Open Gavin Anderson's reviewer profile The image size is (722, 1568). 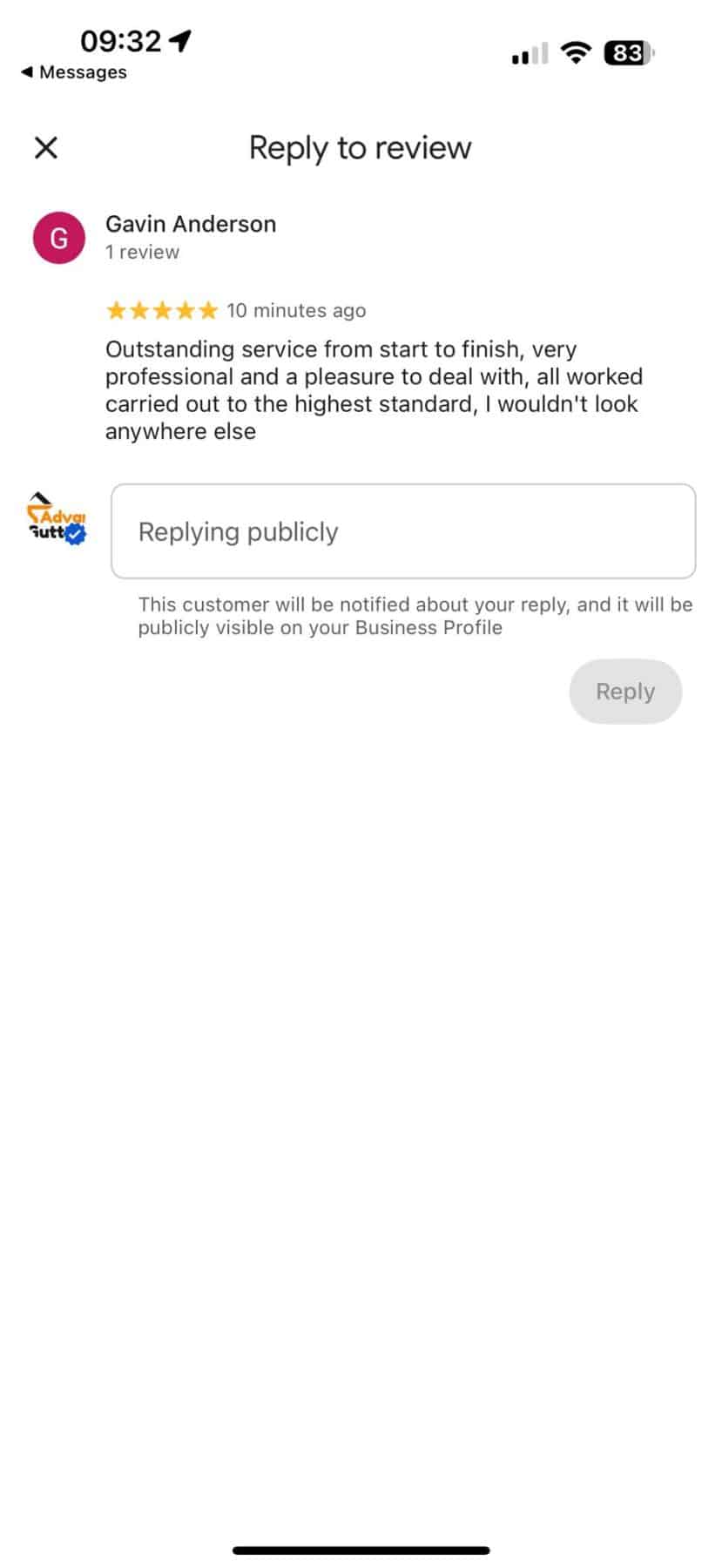click(x=190, y=224)
